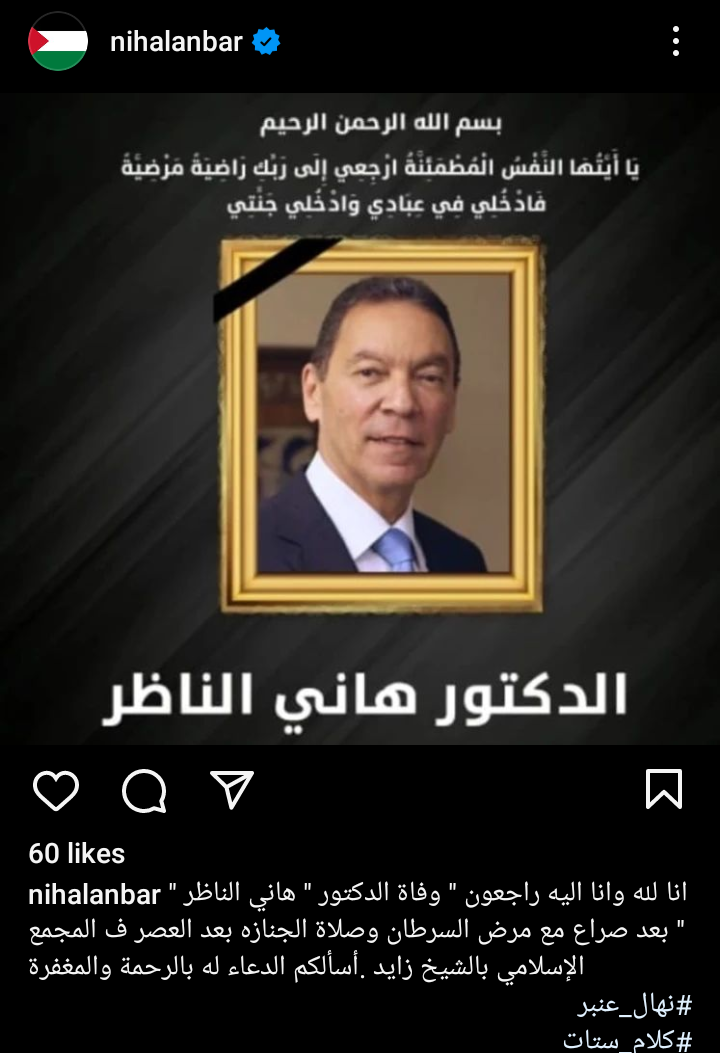Open the hashtag #كلام_ستات
Viewport: 720px width, 1053px height.
[628, 1040]
